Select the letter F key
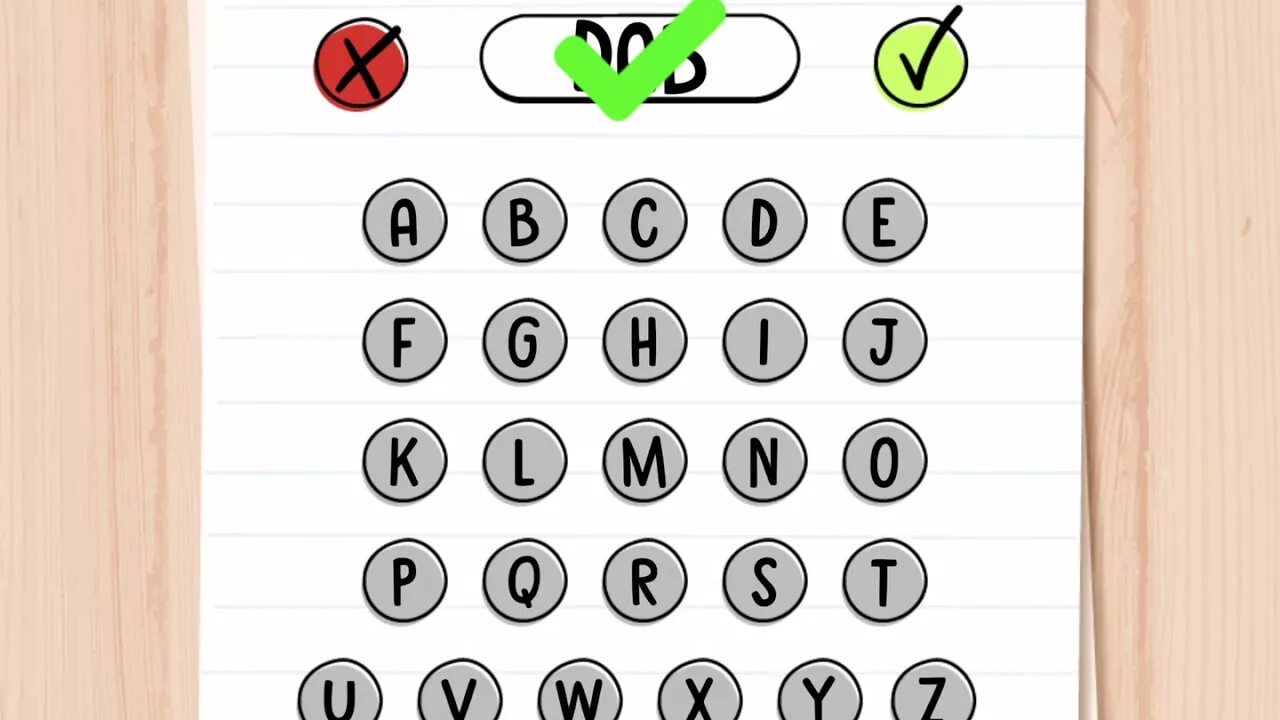Image resolution: width=1280 pixels, height=720 pixels. (404, 341)
